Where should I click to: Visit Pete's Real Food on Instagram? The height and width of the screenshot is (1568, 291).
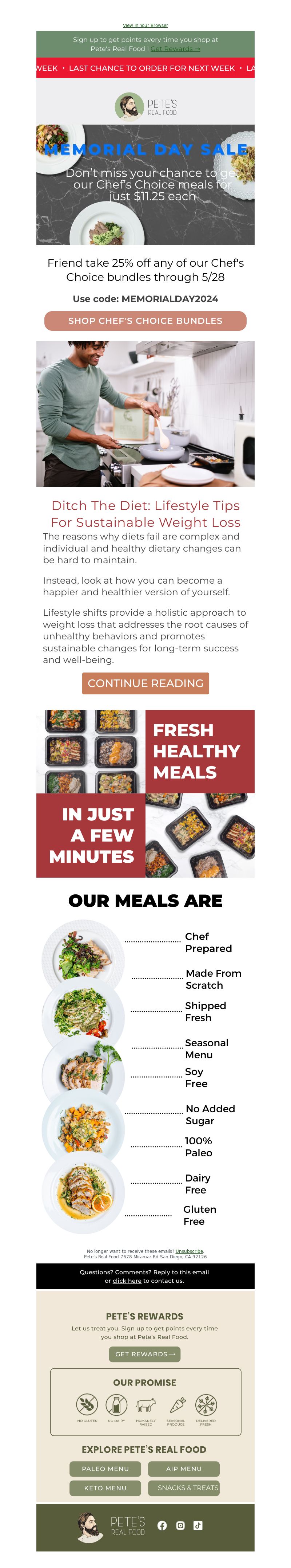[180, 1525]
